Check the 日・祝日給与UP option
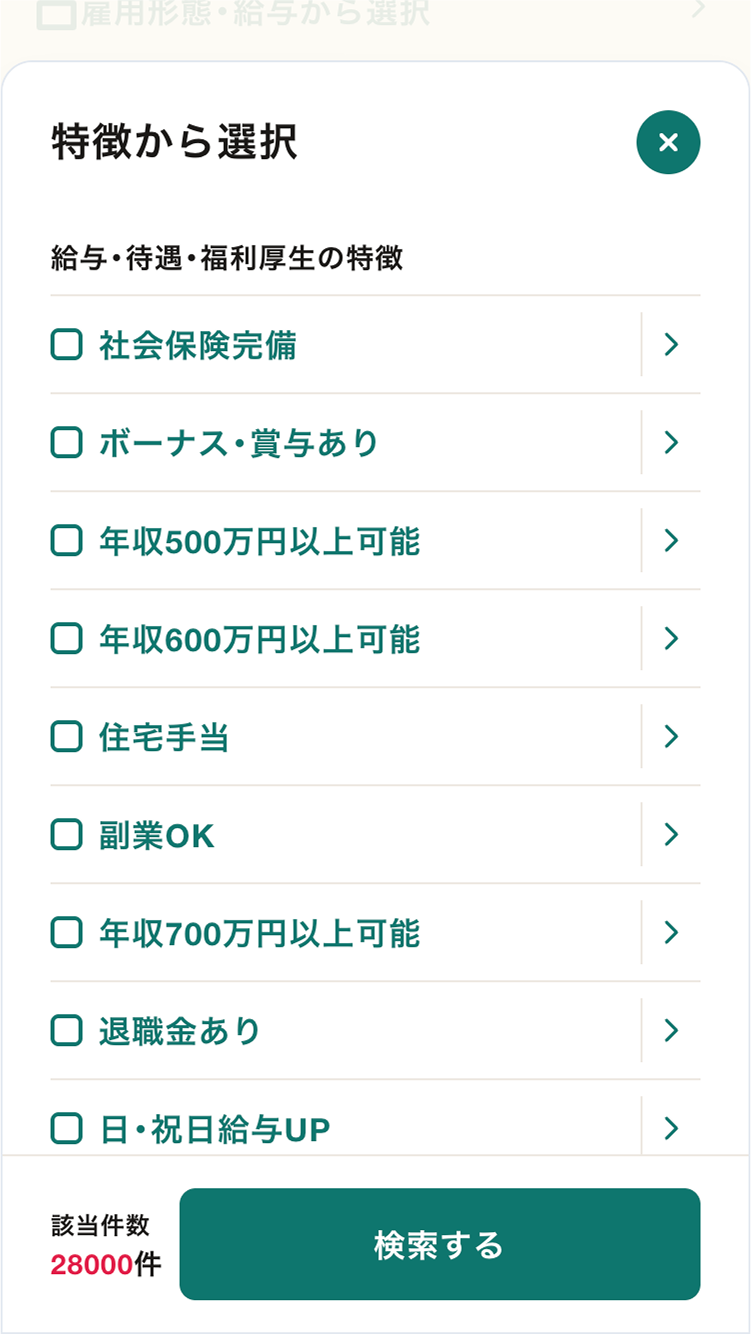 tap(65, 1129)
